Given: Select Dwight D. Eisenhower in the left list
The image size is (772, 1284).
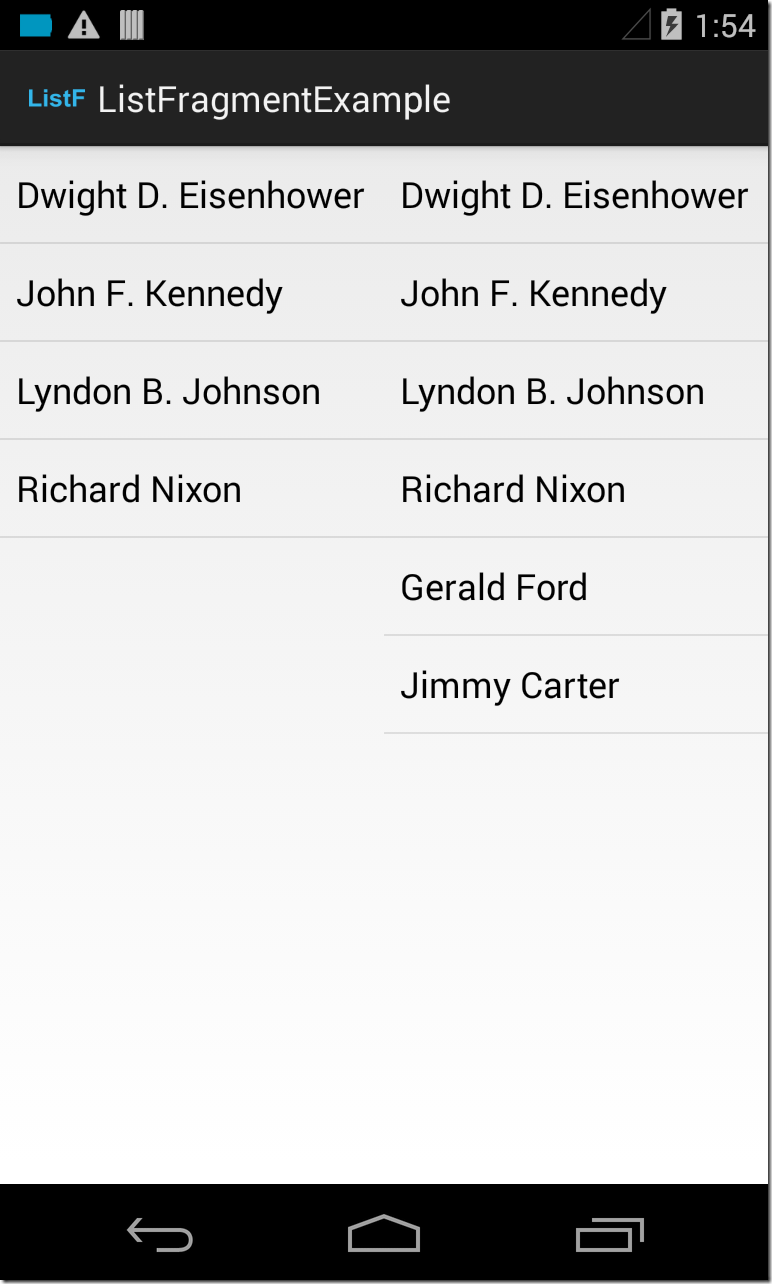Looking at the screenshot, I should click(x=190, y=196).
